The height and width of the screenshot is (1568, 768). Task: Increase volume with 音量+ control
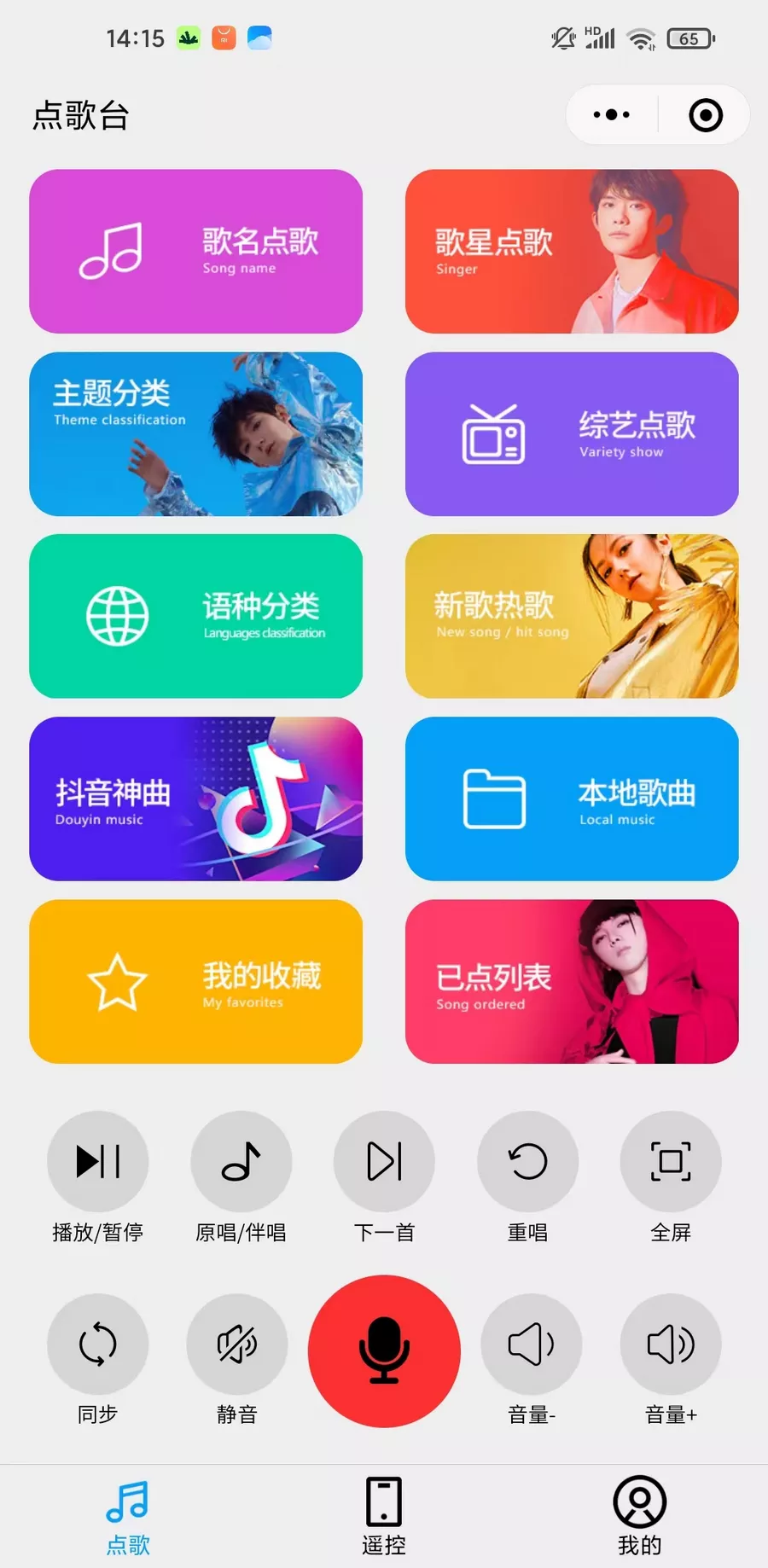point(671,1344)
